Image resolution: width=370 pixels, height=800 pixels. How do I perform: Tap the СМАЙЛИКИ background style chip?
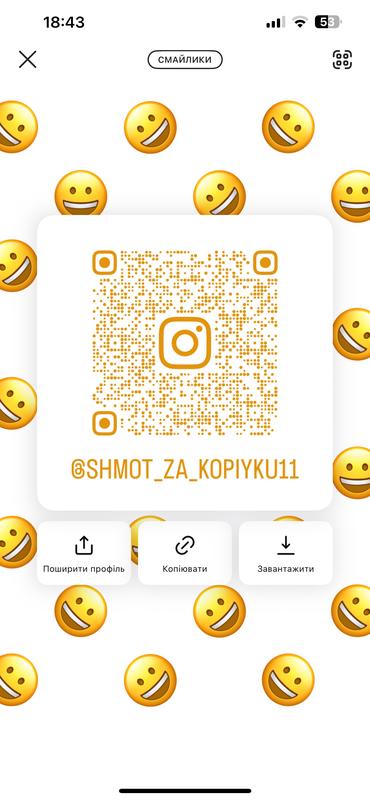(185, 60)
